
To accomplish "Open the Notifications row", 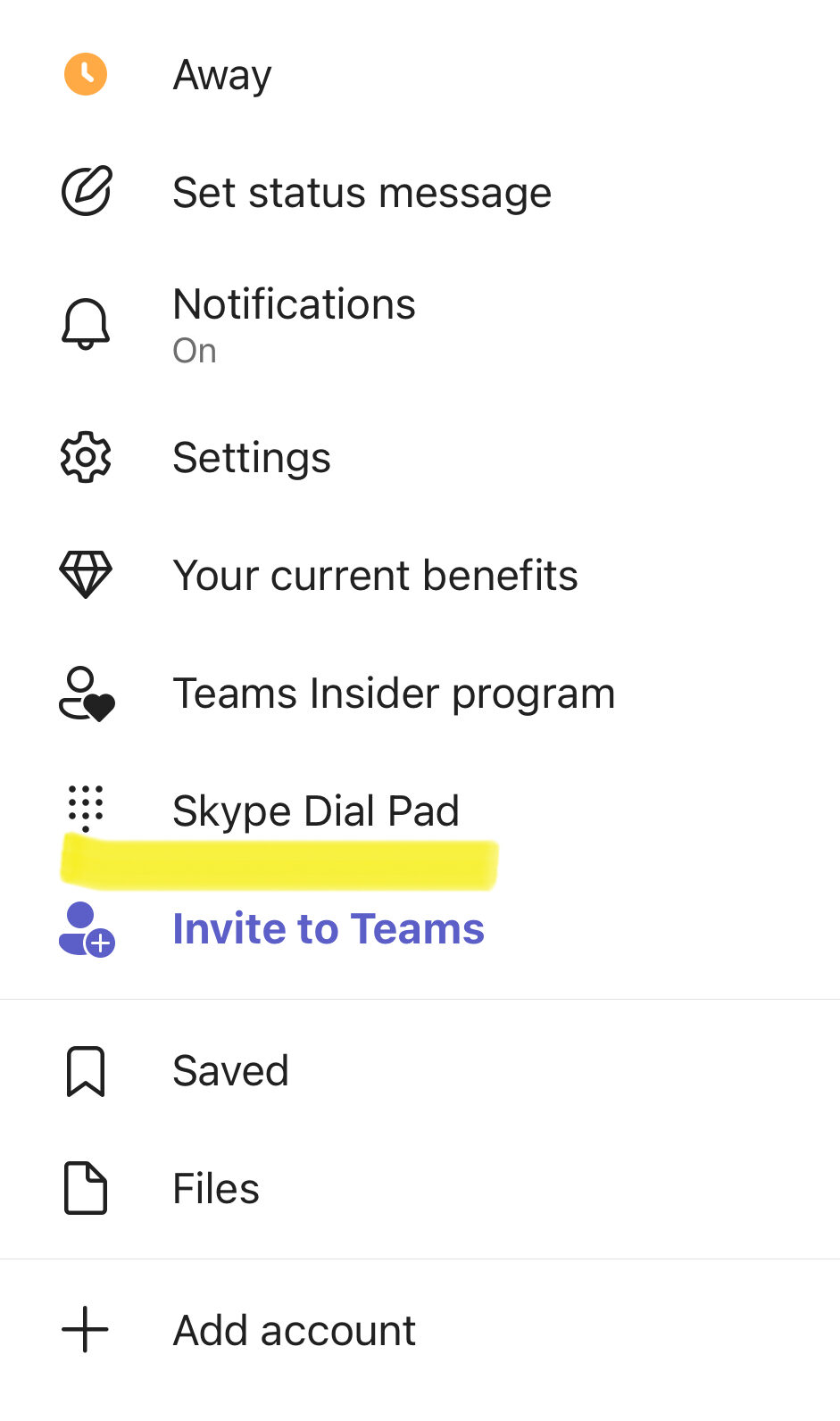I will pyautogui.click(x=420, y=324).
